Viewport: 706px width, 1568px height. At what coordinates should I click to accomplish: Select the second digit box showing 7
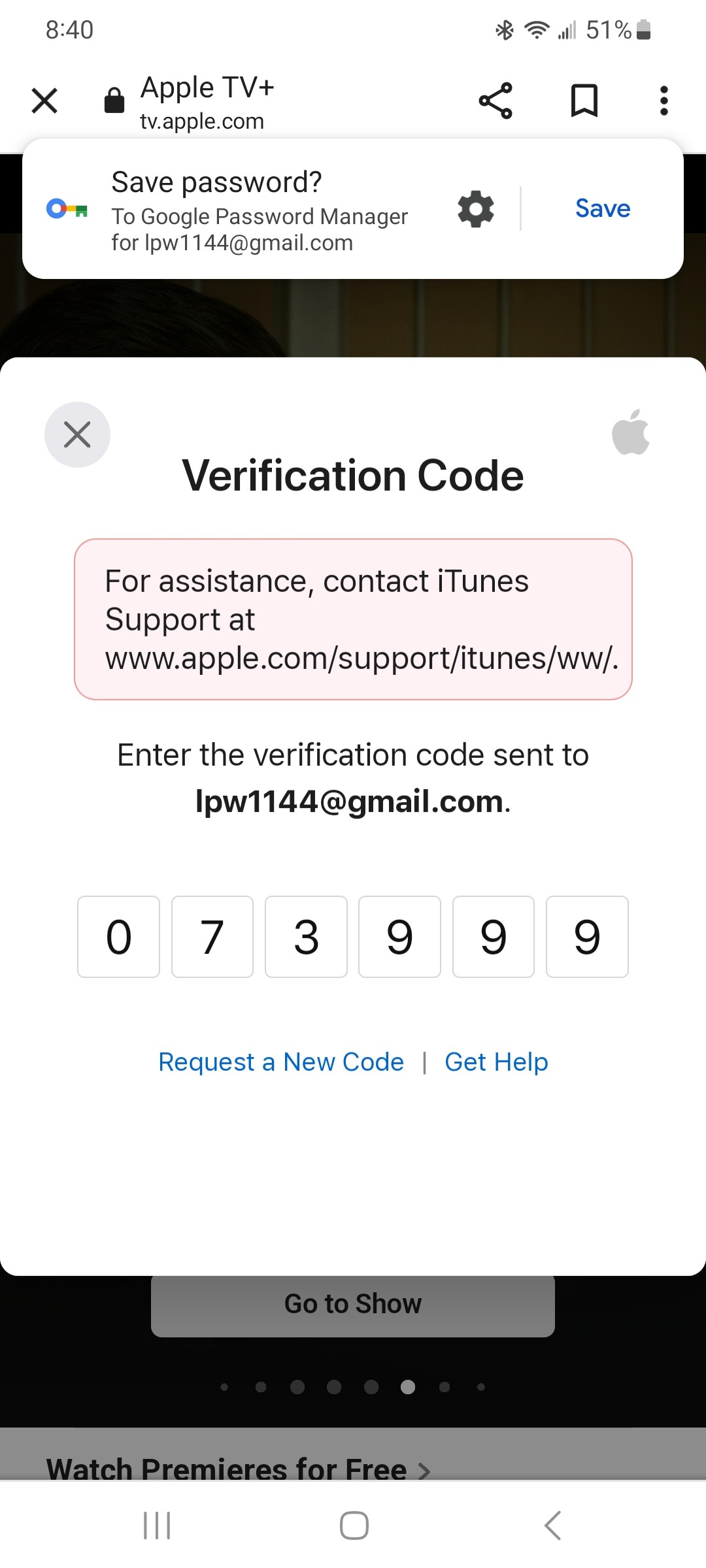pos(212,937)
